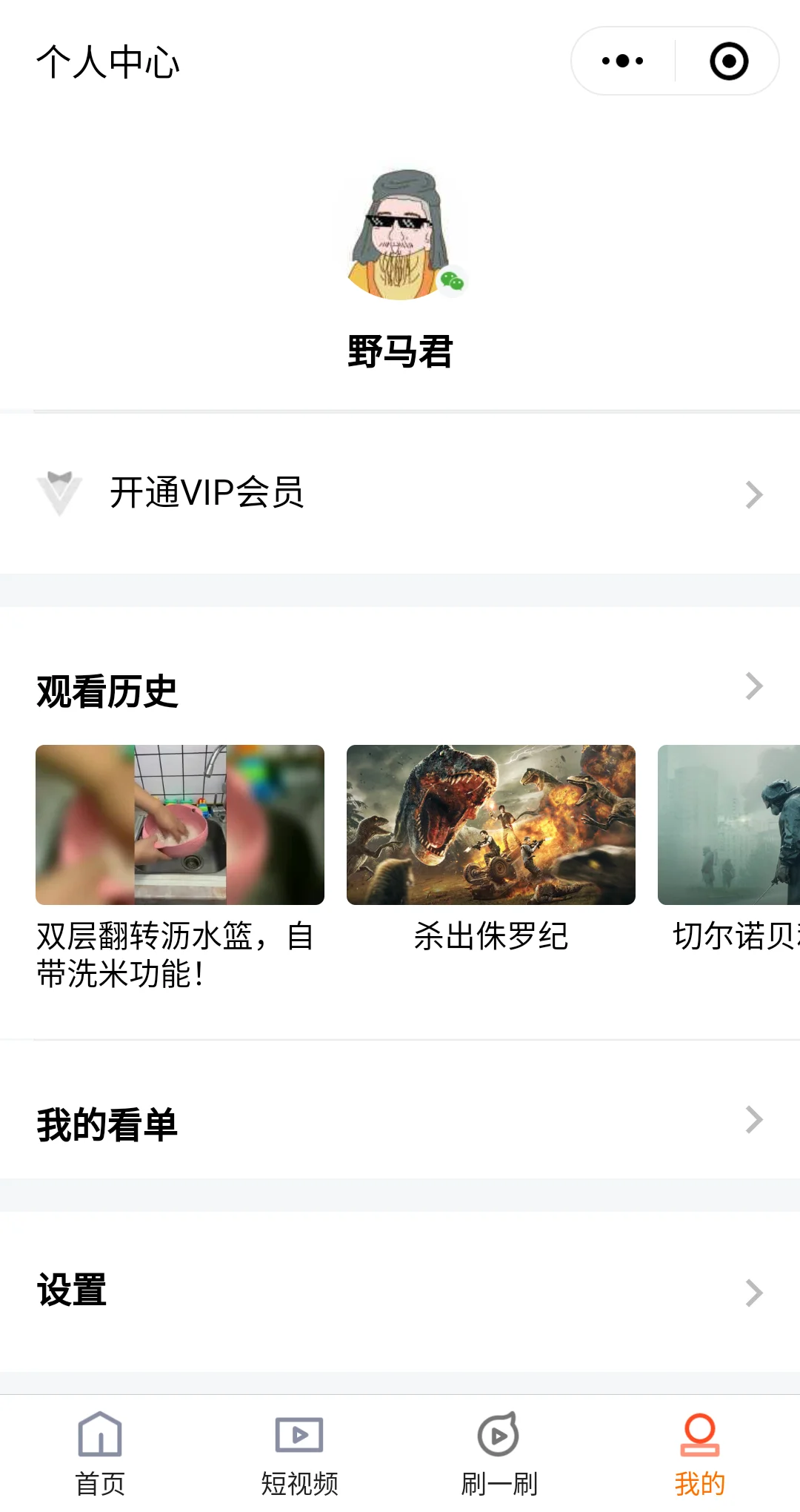800x1512 pixels.
Task: Select the 我的 tab
Action: pyautogui.click(x=699, y=1453)
